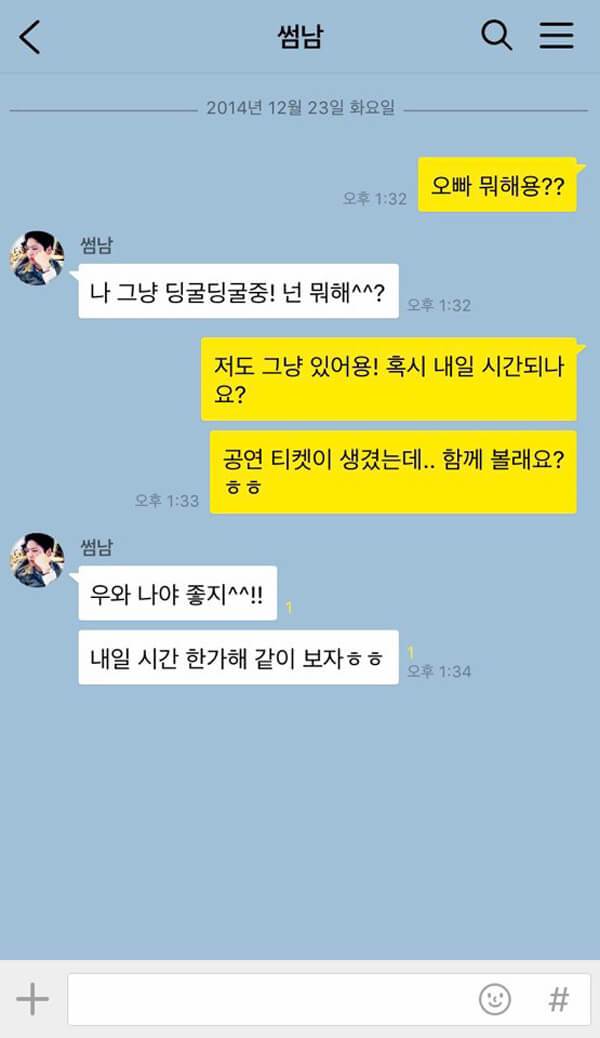Image resolution: width=600 pixels, height=1038 pixels.
Task: Search within this chat conversation
Action: tap(496, 35)
